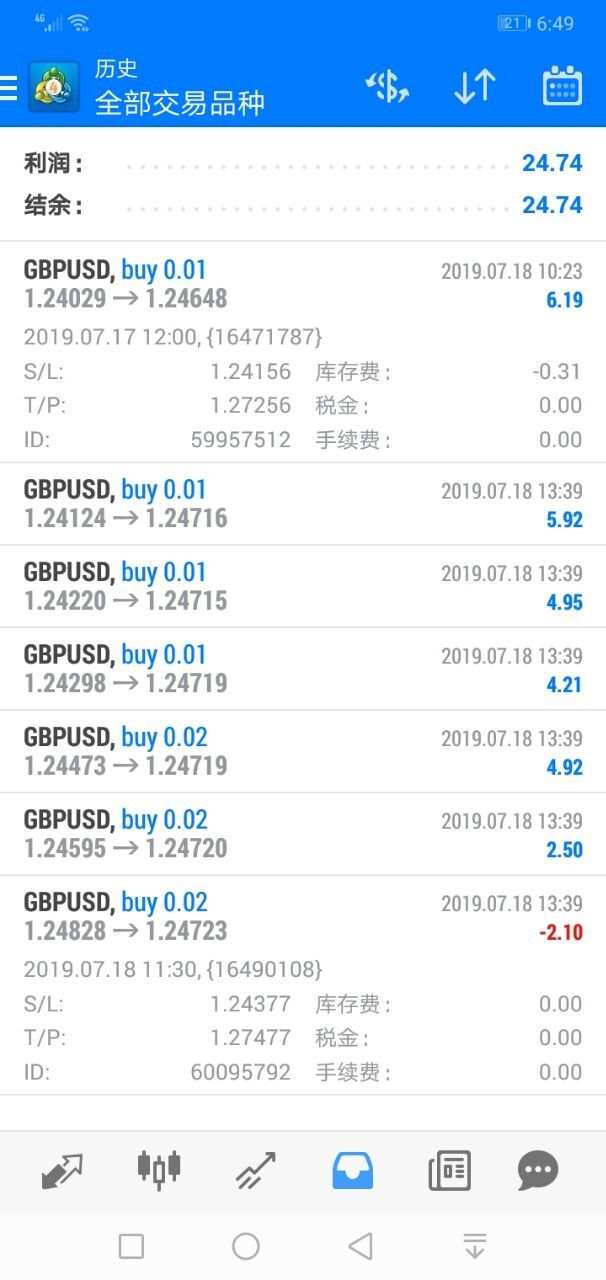Image resolution: width=606 pixels, height=1280 pixels.
Task: Go to the system home screen
Action: 246,1246
